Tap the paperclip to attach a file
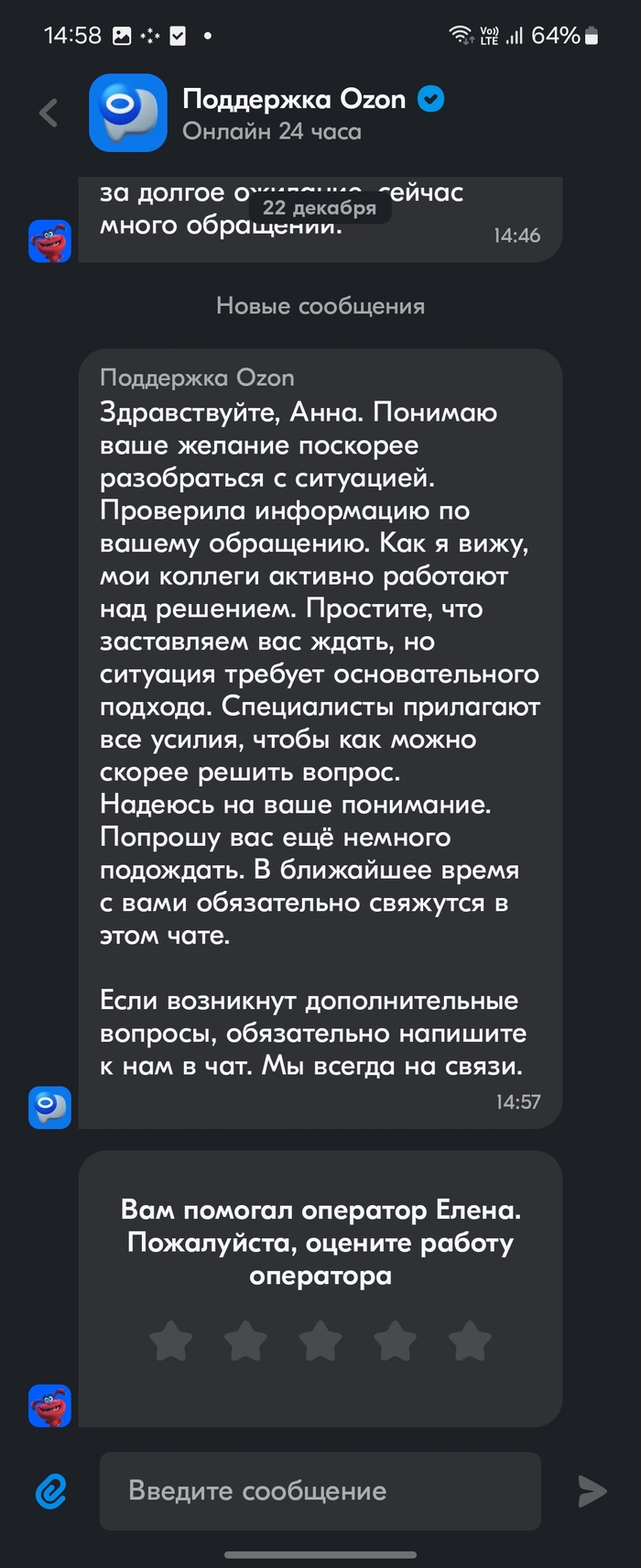The width and height of the screenshot is (641, 1568). pyautogui.click(x=51, y=1491)
